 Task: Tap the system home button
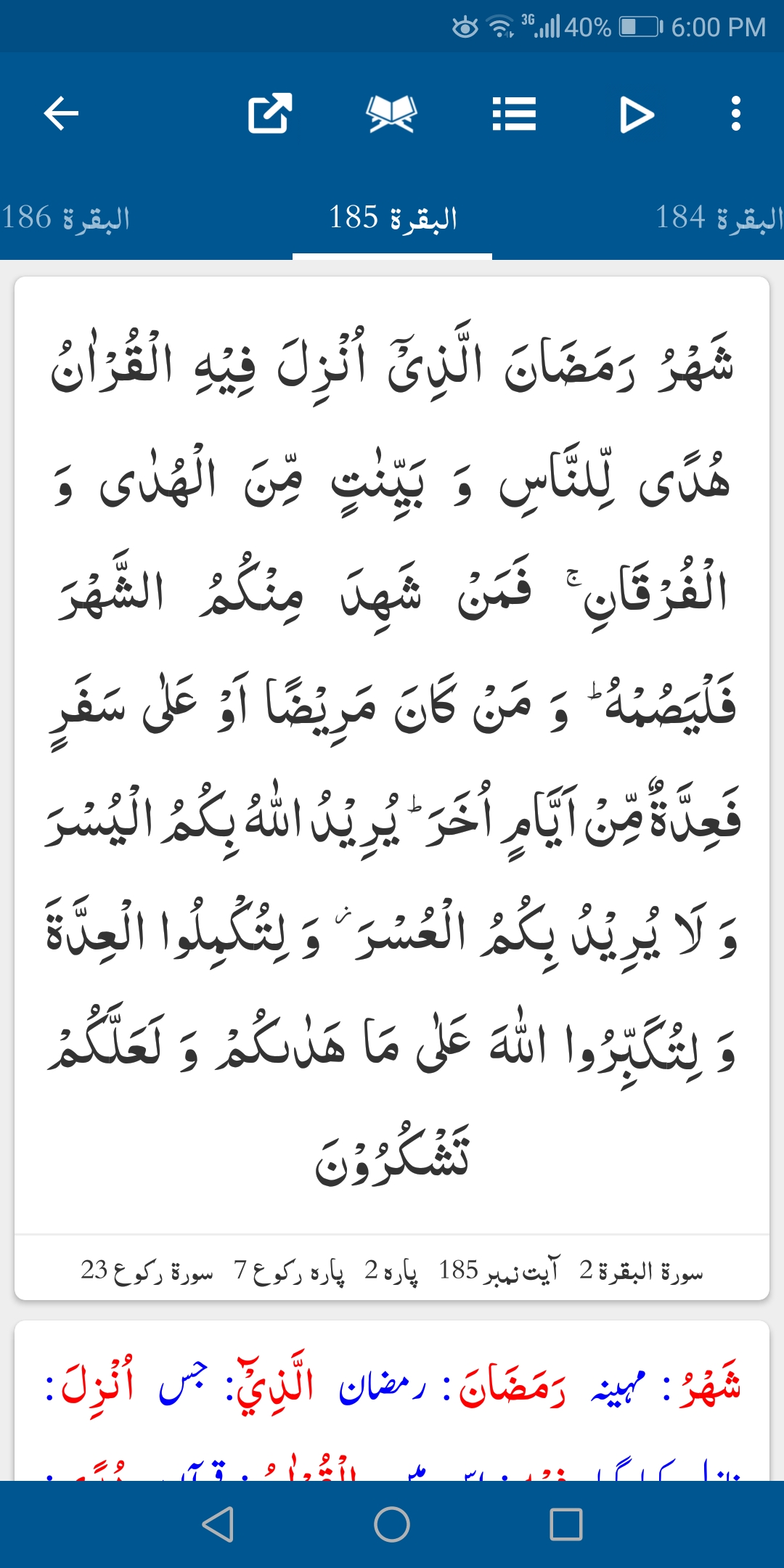click(x=392, y=1524)
